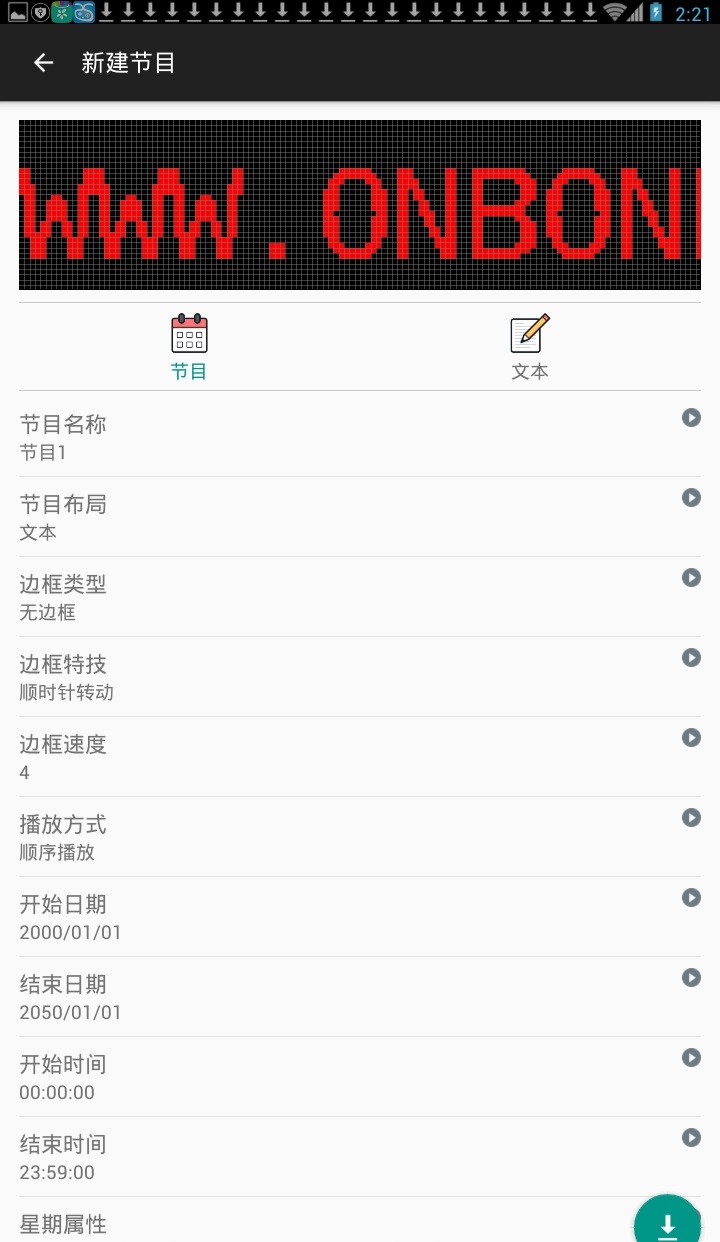720x1242 pixels.
Task: Open the 节目布局 setting
Action: click(360, 517)
